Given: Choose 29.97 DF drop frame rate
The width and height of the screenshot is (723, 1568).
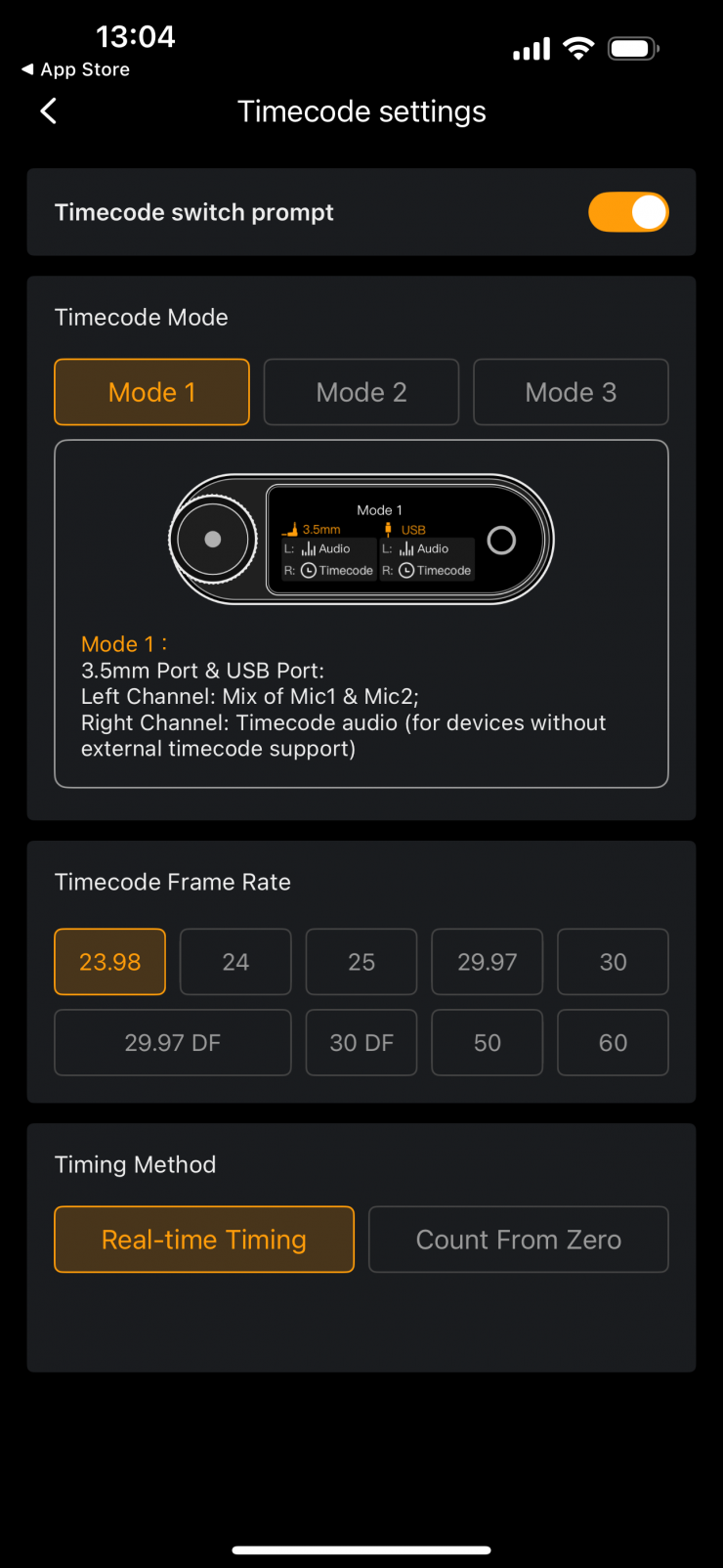Looking at the screenshot, I should (173, 1043).
